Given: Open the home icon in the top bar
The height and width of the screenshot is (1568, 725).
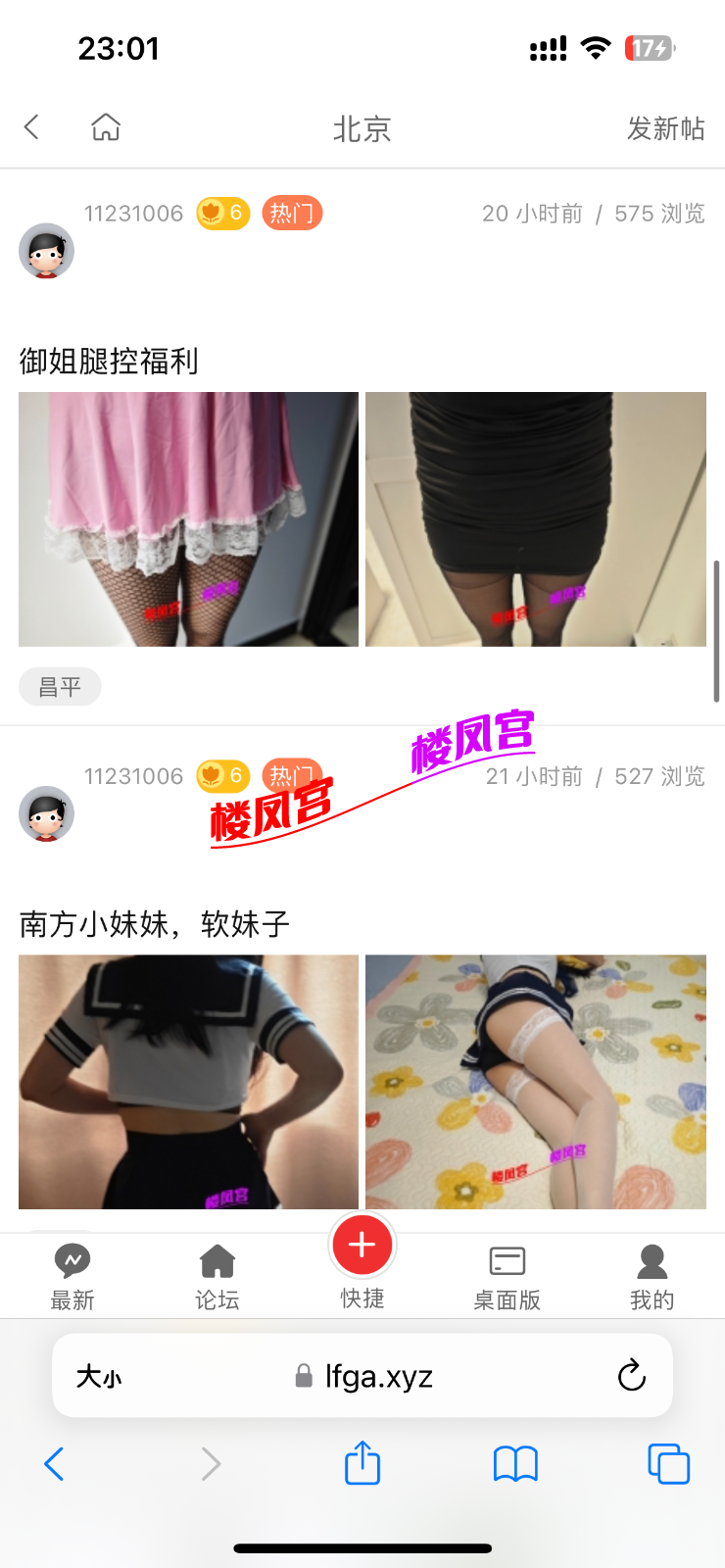Looking at the screenshot, I should (104, 126).
